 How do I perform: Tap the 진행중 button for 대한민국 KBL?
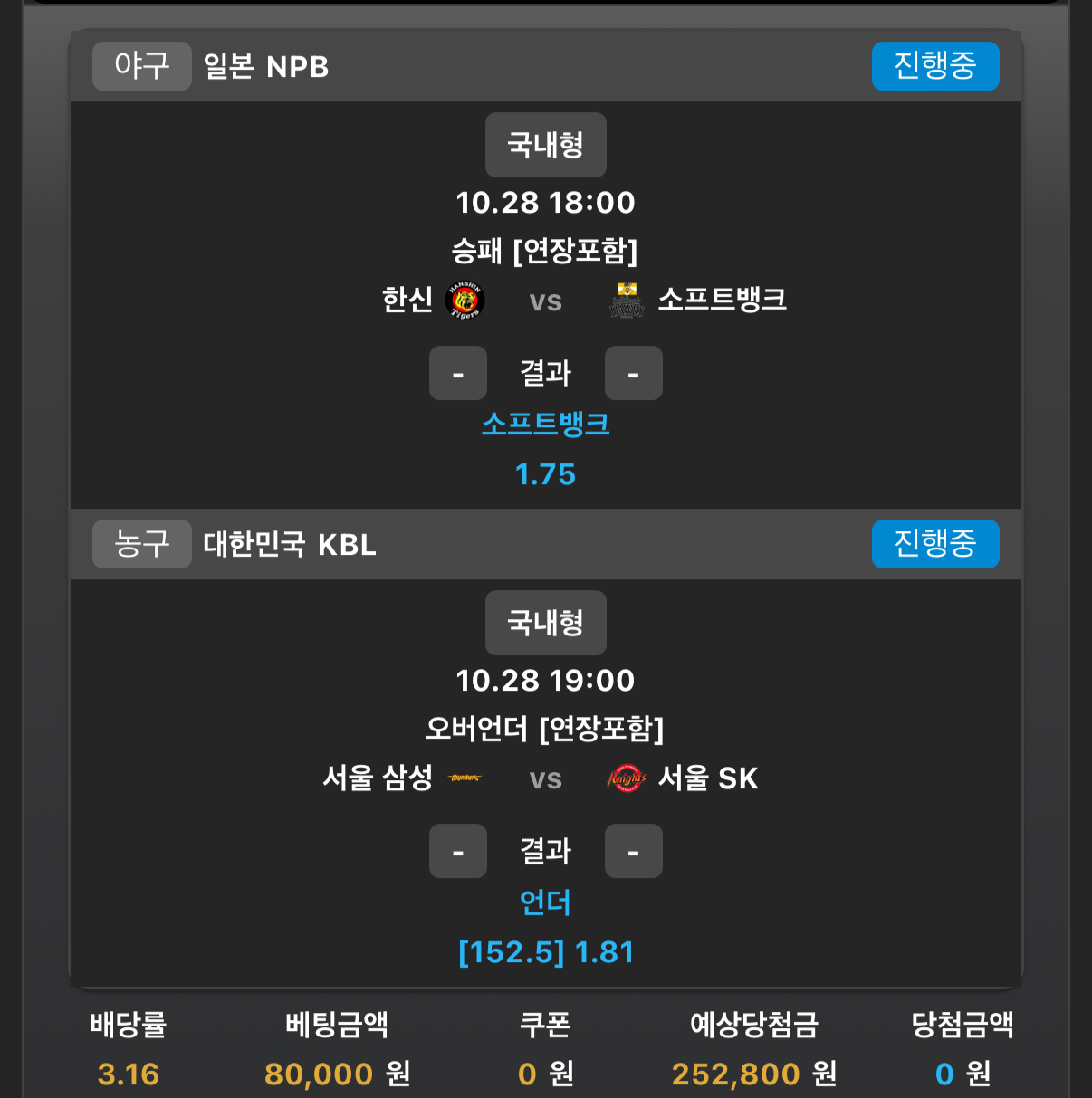tap(934, 544)
